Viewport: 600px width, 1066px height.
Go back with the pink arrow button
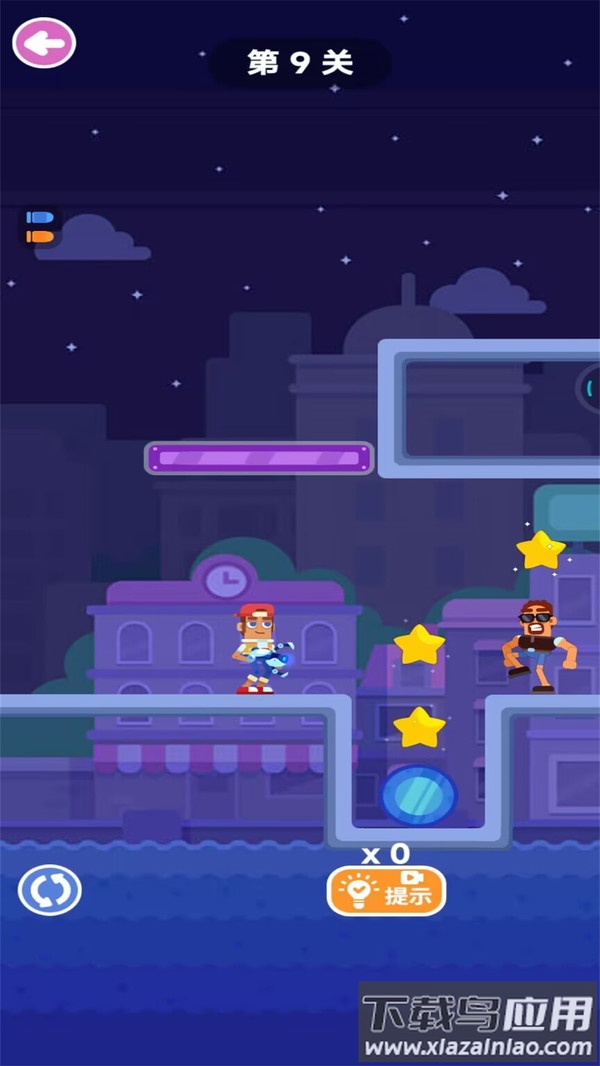[44, 43]
